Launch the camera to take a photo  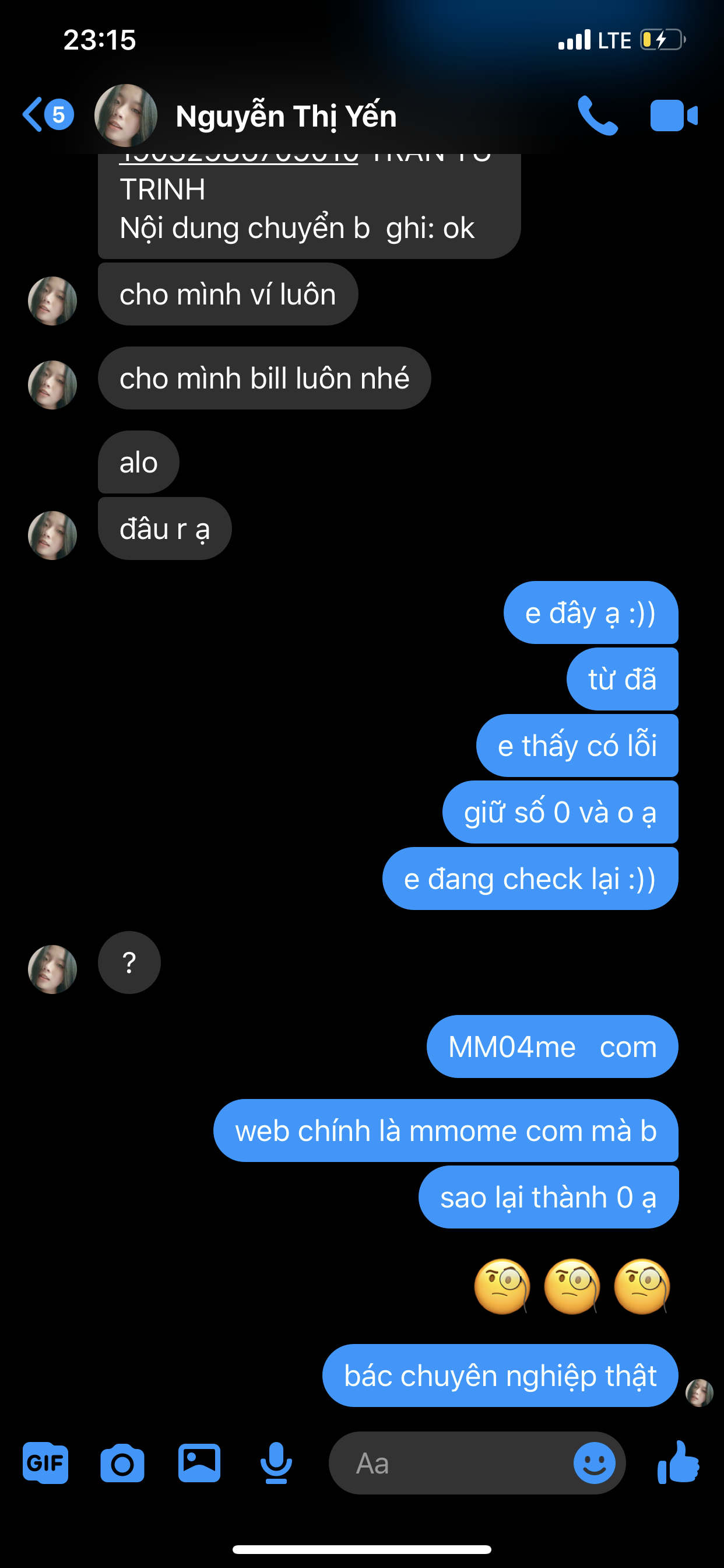coord(122,1462)
